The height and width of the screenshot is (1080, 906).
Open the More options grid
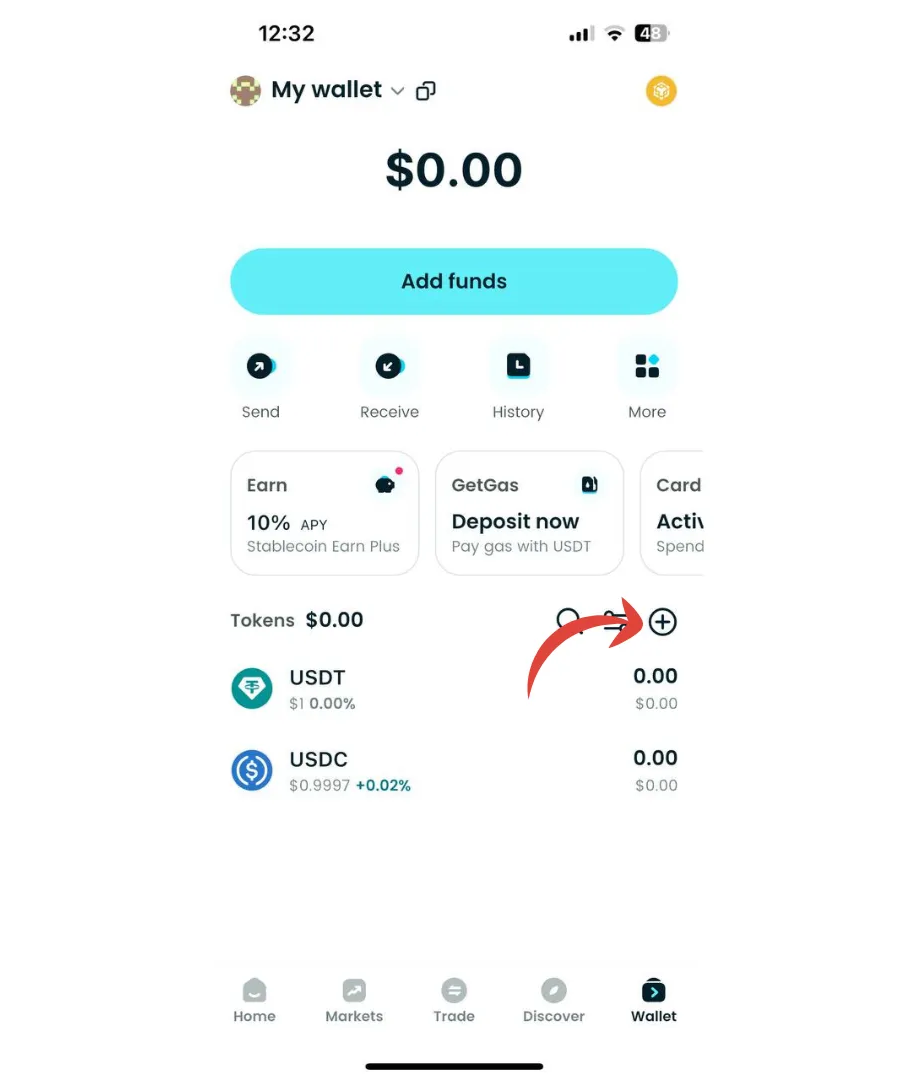pos(647,368)
